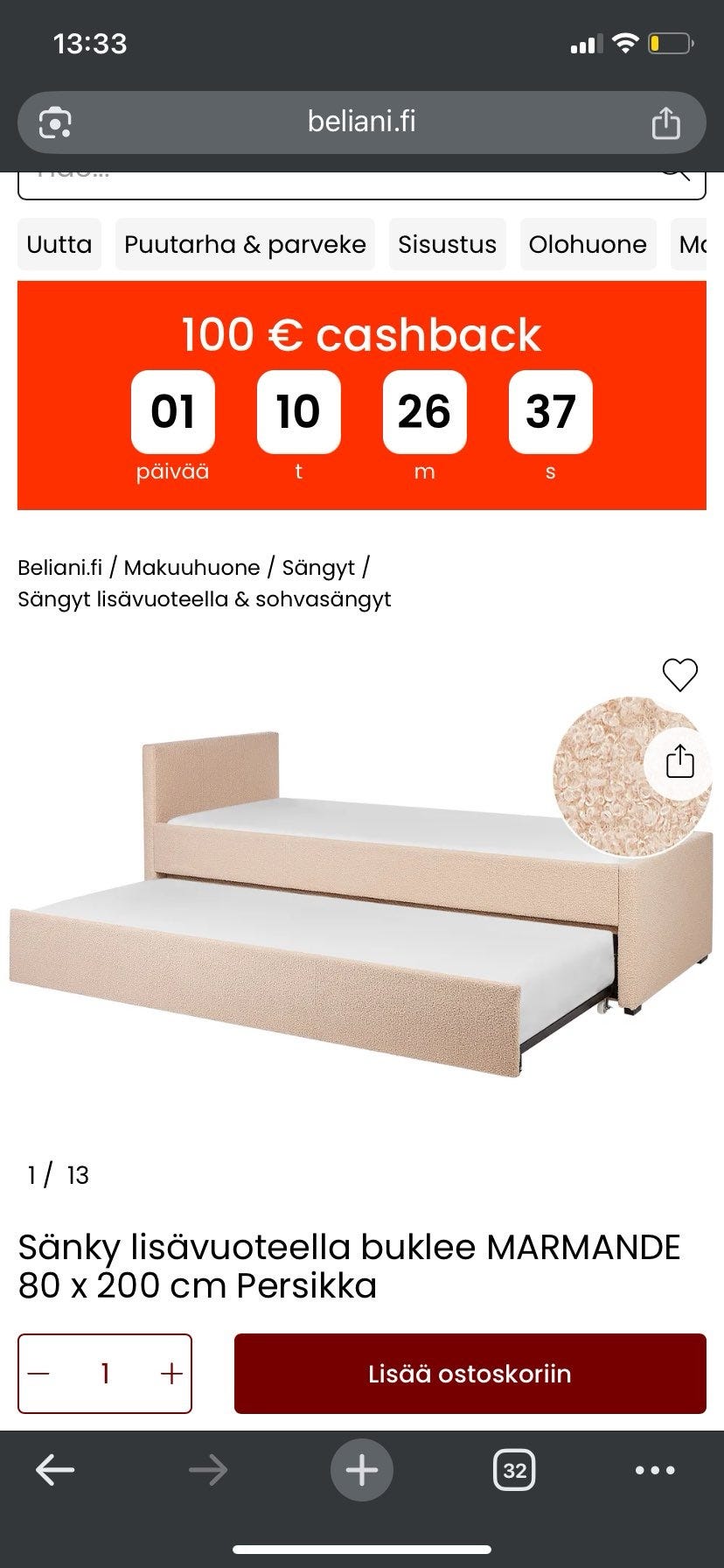Share this product via share icon on image

click(x=679, y=761)
